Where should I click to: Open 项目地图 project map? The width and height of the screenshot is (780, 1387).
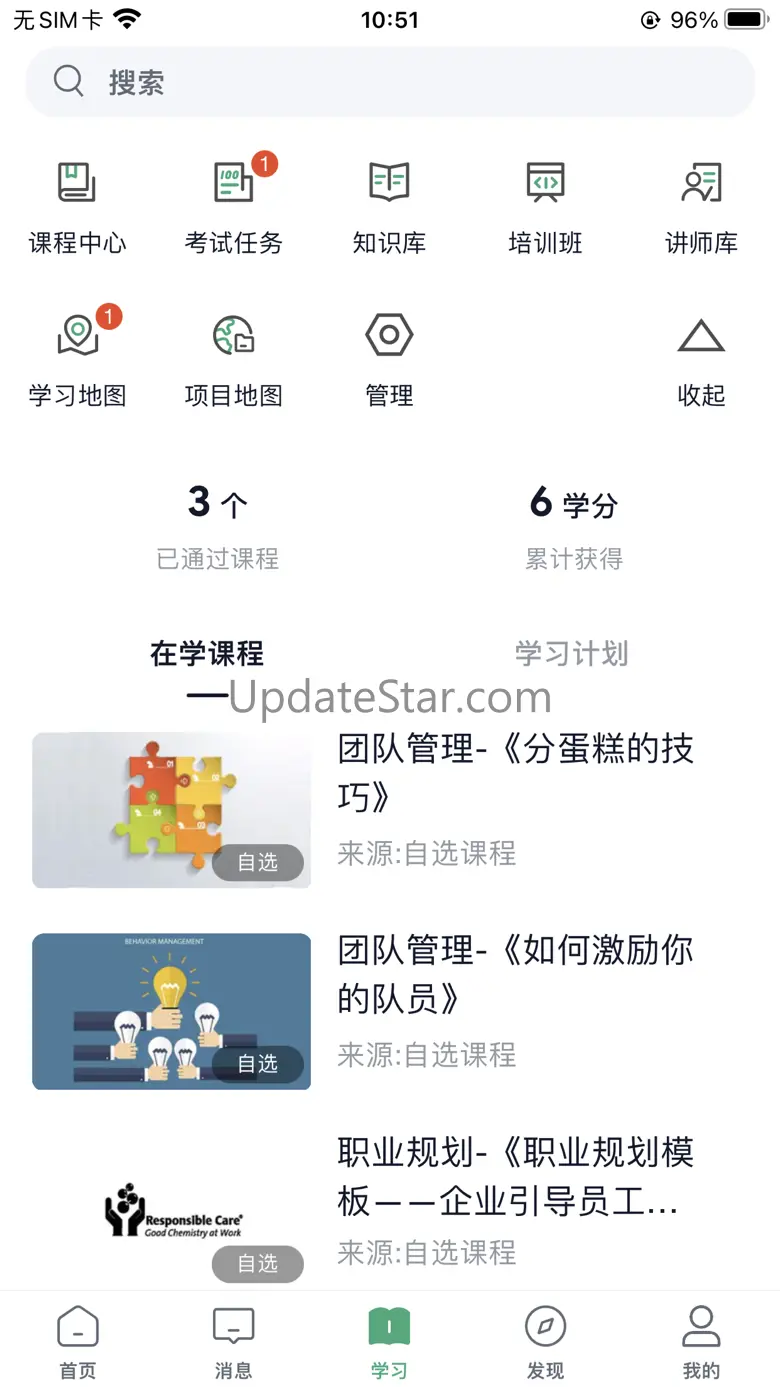click(234, 358)
